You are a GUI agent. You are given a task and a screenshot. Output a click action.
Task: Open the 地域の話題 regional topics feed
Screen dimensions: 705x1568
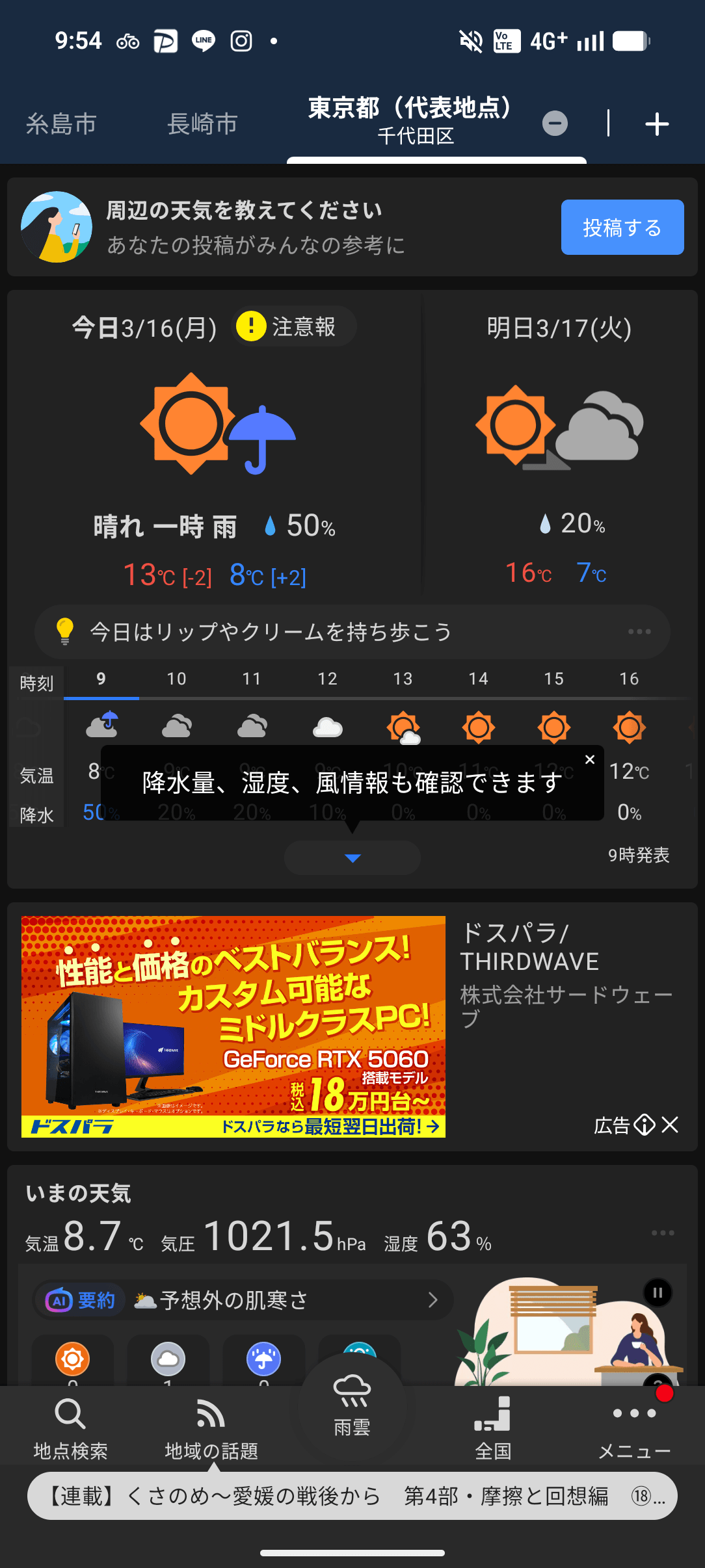[x=211, y=1427]
